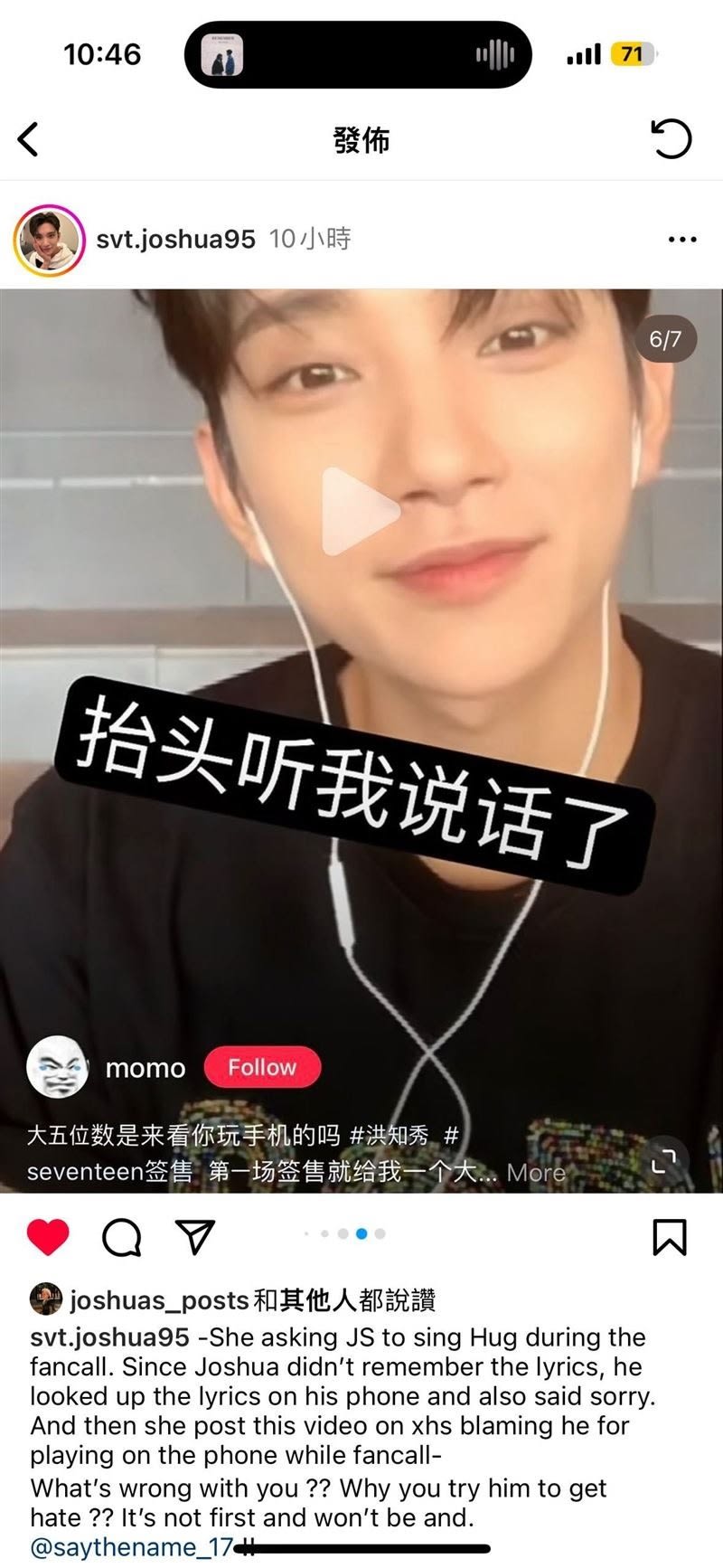Image resolution: width=723 pixels, height=1568 pixels.
Task: Open the svt.joshua95 username link
Action: click(175, 239)
